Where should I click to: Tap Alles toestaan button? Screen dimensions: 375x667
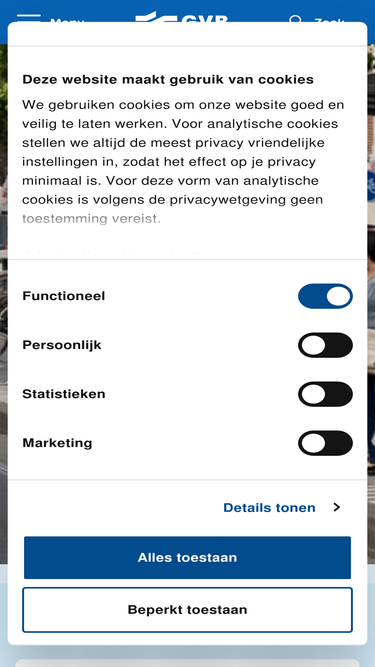[188, 557]
